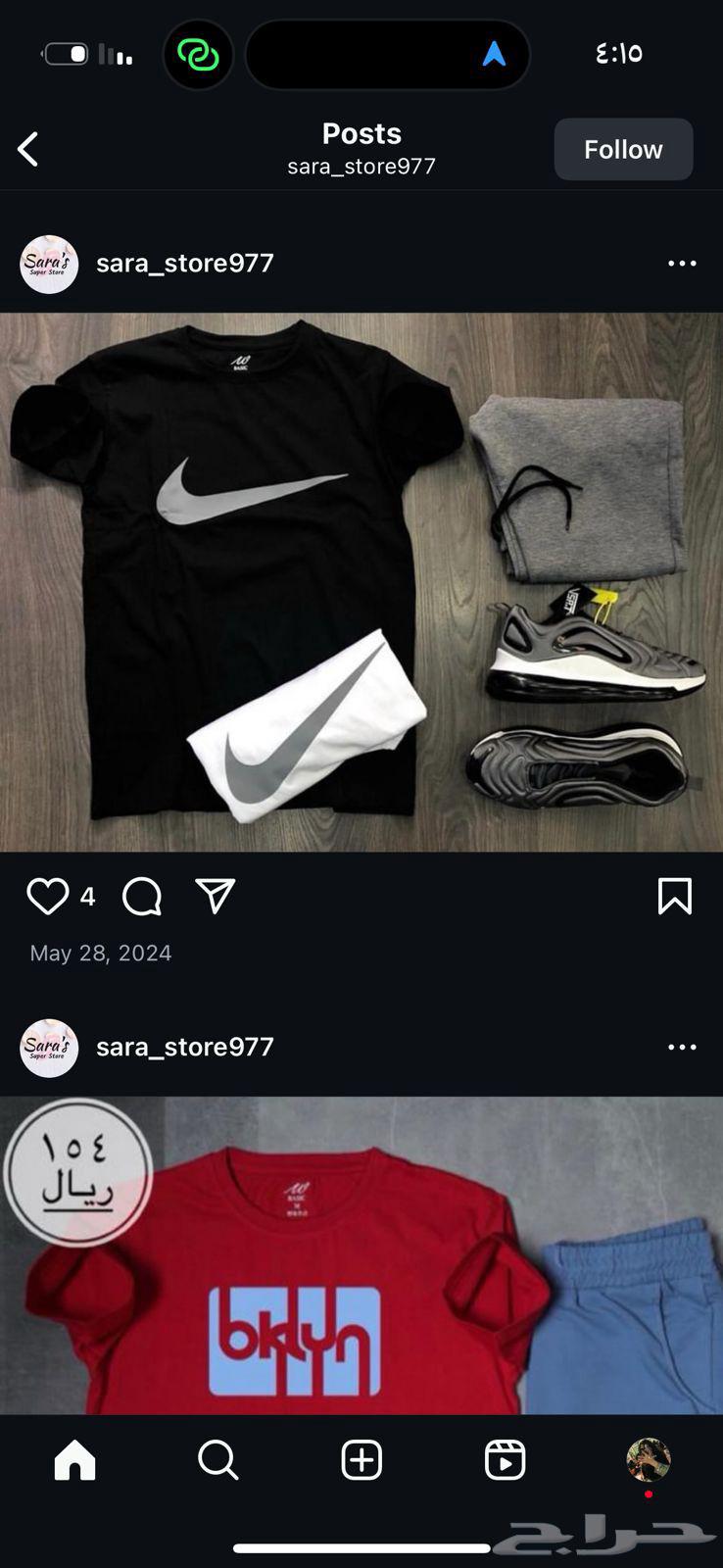Viewport: 723px width, 1568px height.
Task: Open options menu for the red bklyn post
Action: (682, 1048)
